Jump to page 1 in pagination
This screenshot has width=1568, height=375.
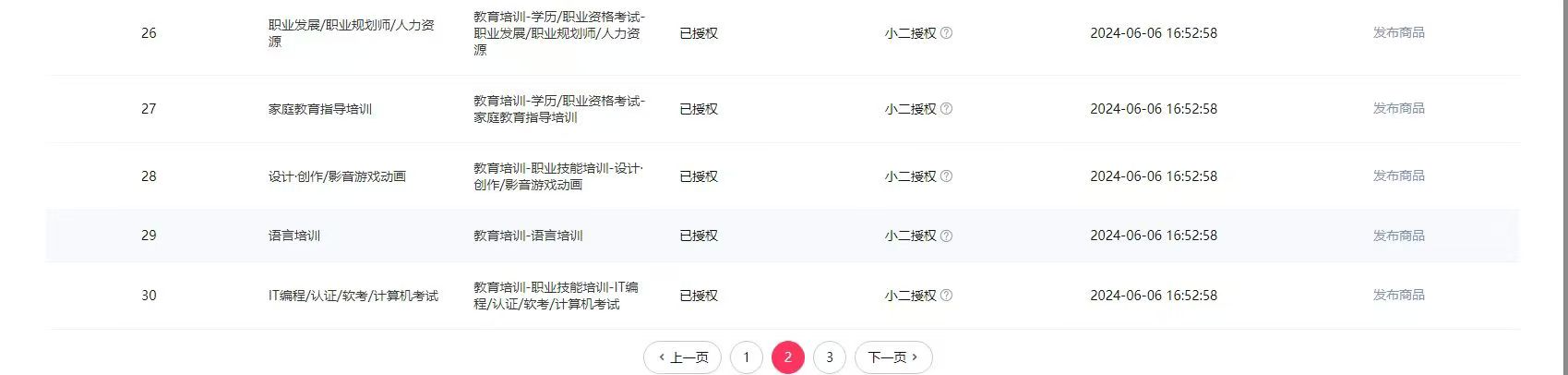point(747,357)
